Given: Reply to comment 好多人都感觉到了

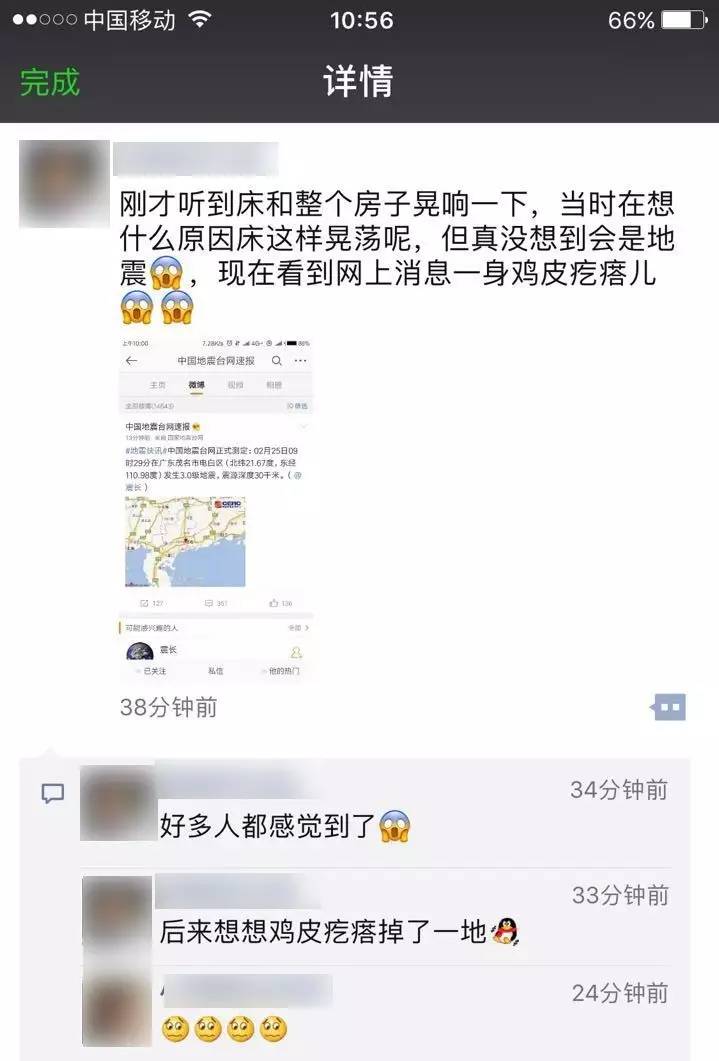Looking at the screenshot, I should pyautogui.click(x=285, y=827).
